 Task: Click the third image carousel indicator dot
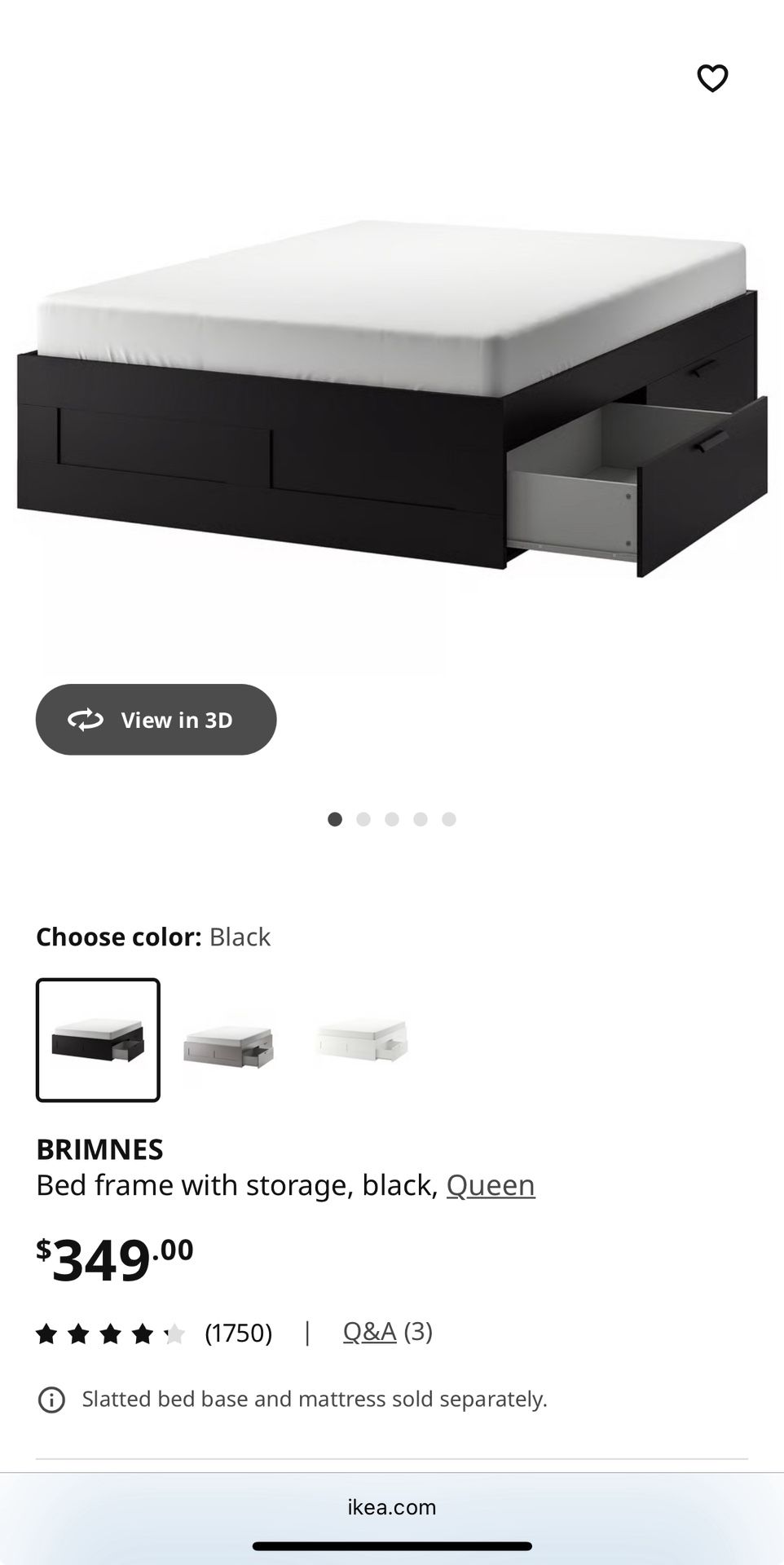[392, 820]
